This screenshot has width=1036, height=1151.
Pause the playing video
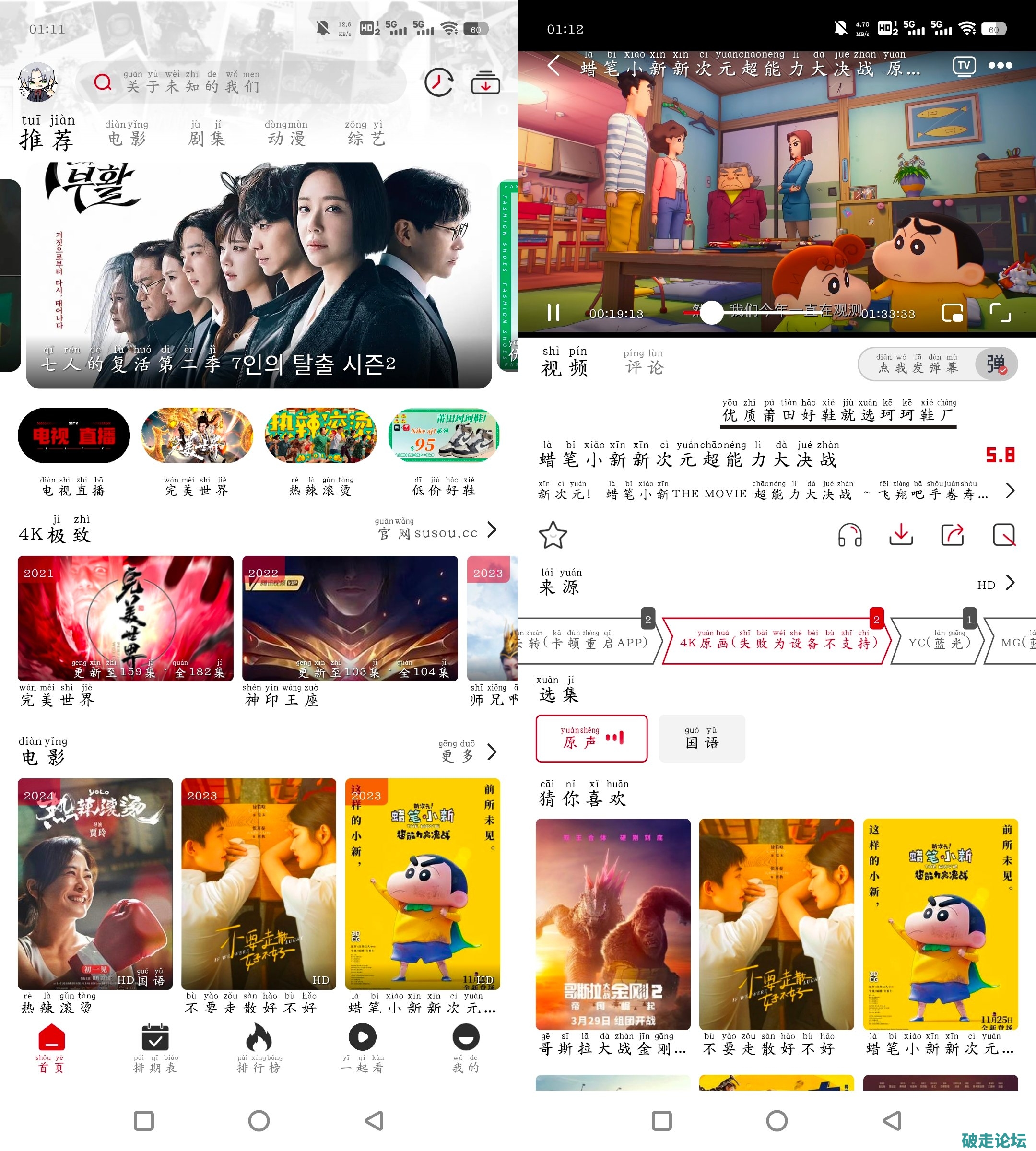click(553, 313)
